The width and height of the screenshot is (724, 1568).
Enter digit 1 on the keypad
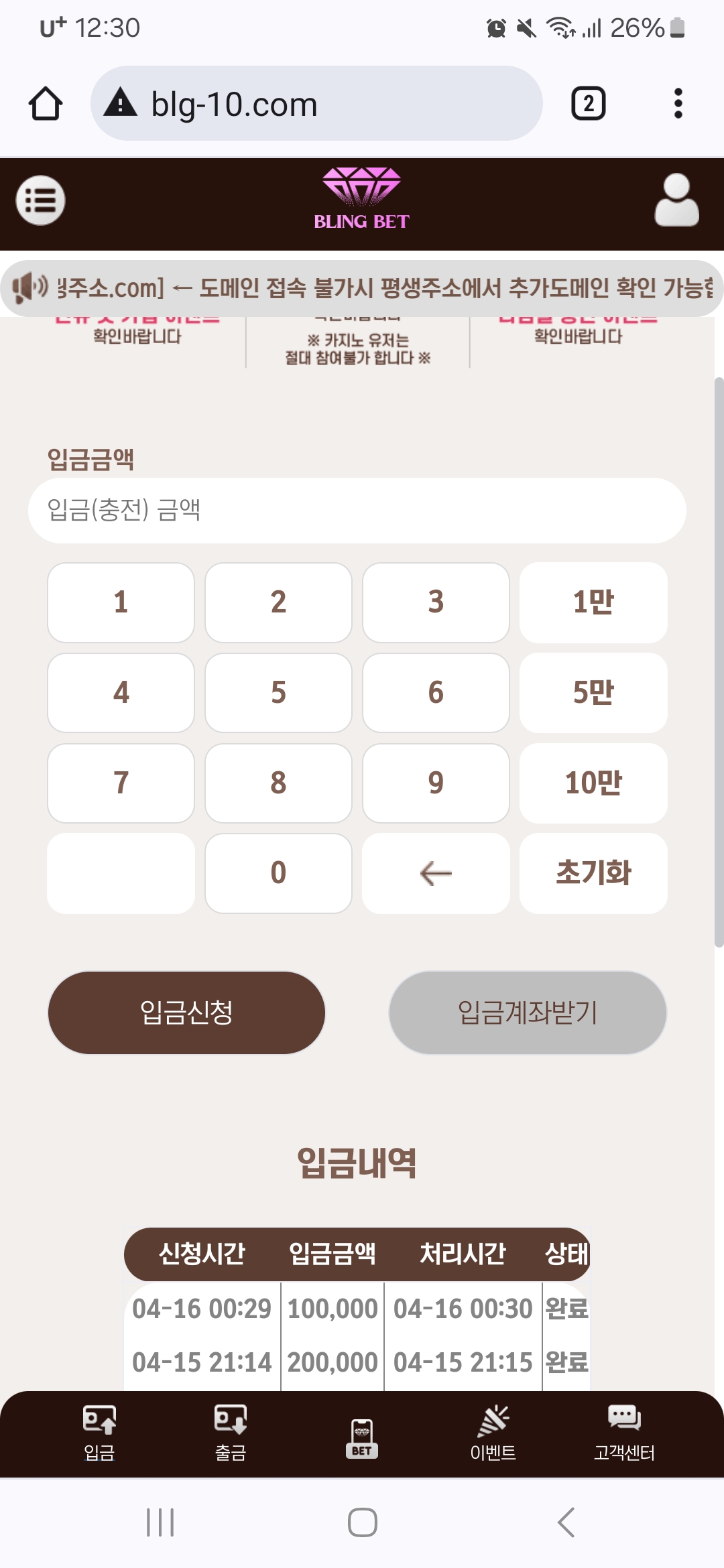point(121,602)
